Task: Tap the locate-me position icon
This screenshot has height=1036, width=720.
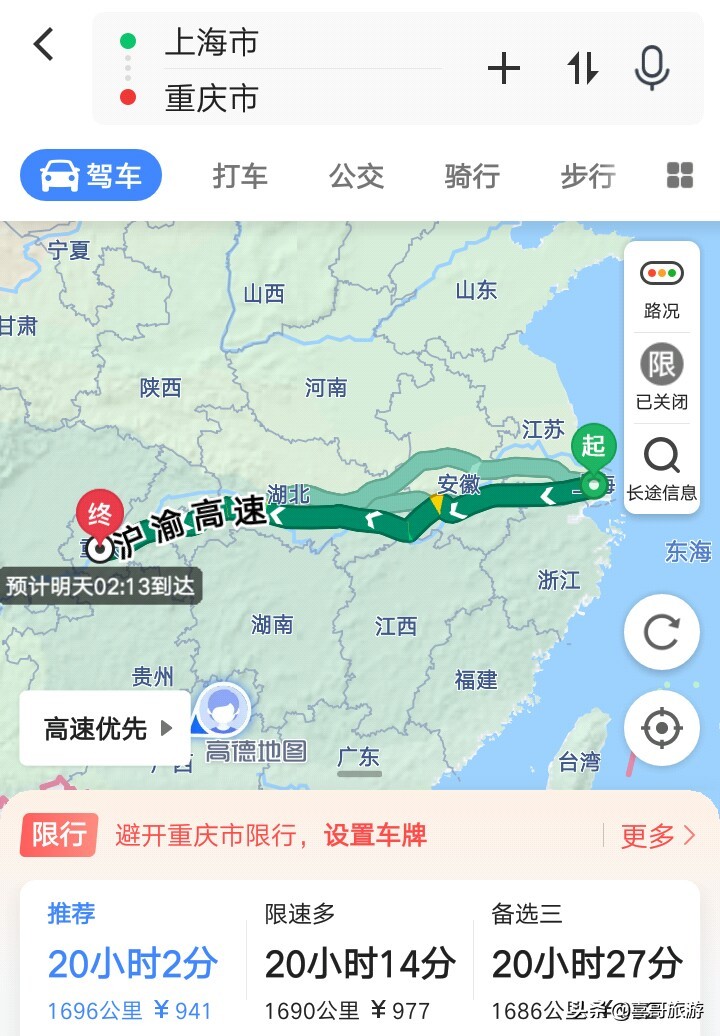Action: click(x=661, y=728)
